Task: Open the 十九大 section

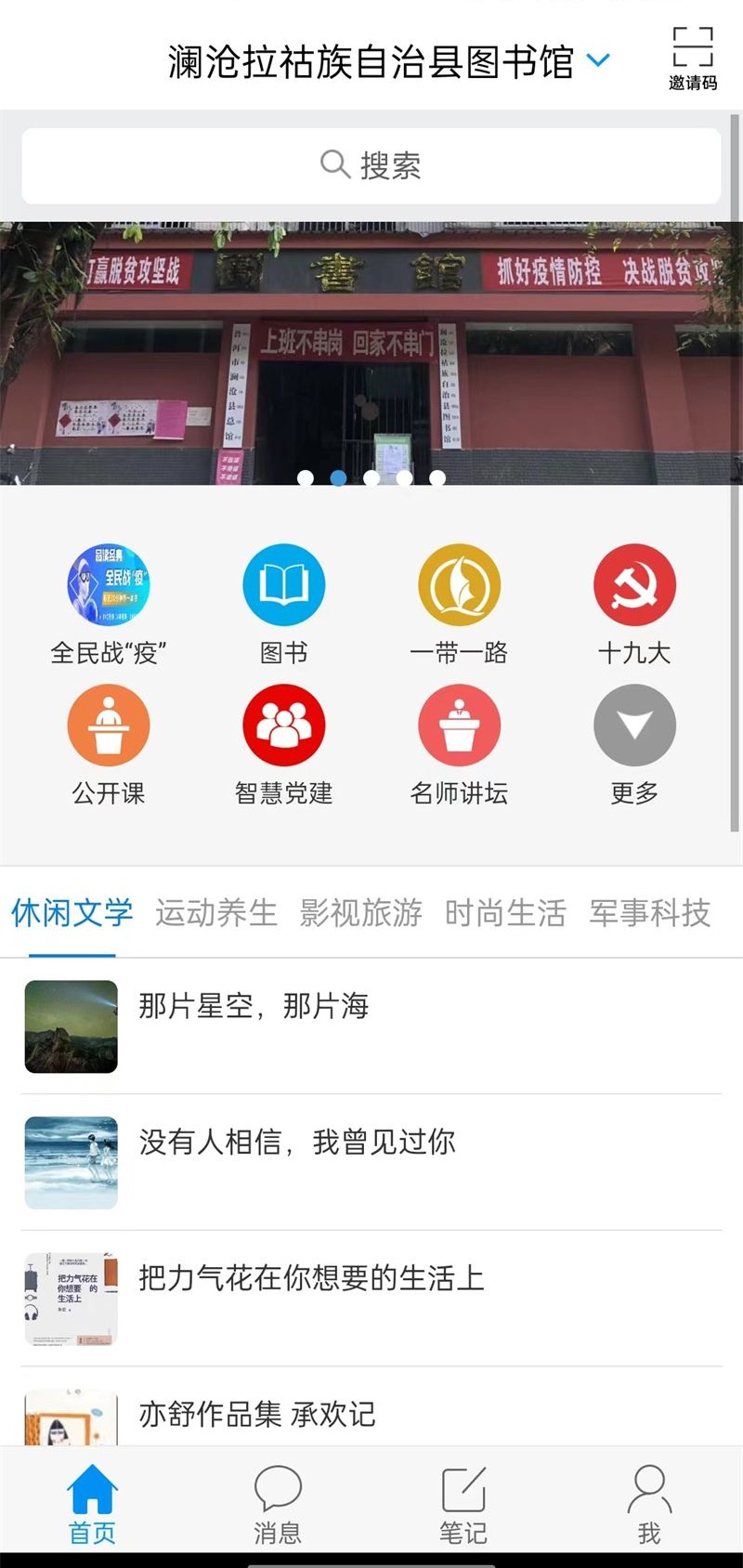Action: point(634,585)
